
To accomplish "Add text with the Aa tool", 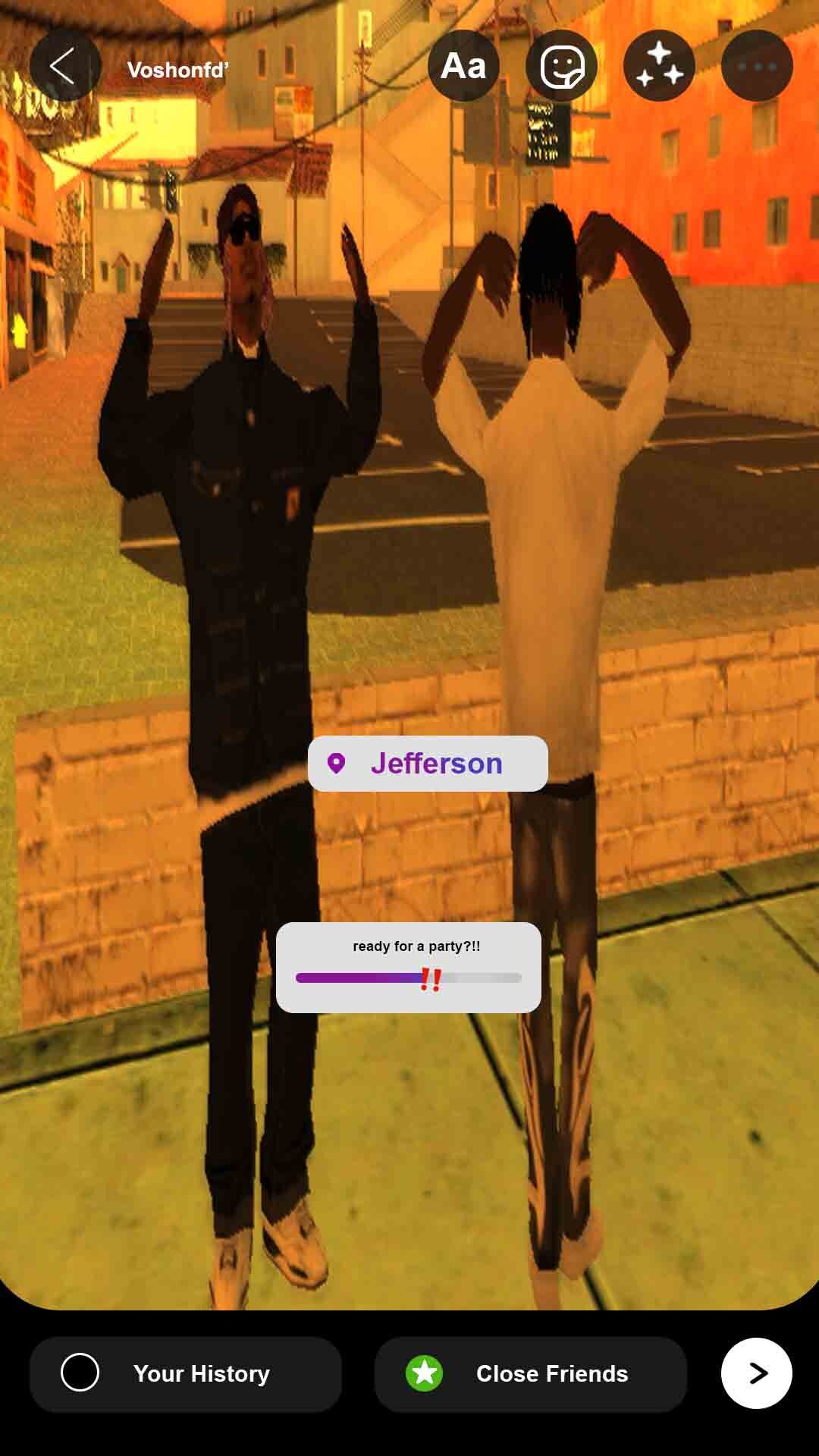I will click(463, 66).
